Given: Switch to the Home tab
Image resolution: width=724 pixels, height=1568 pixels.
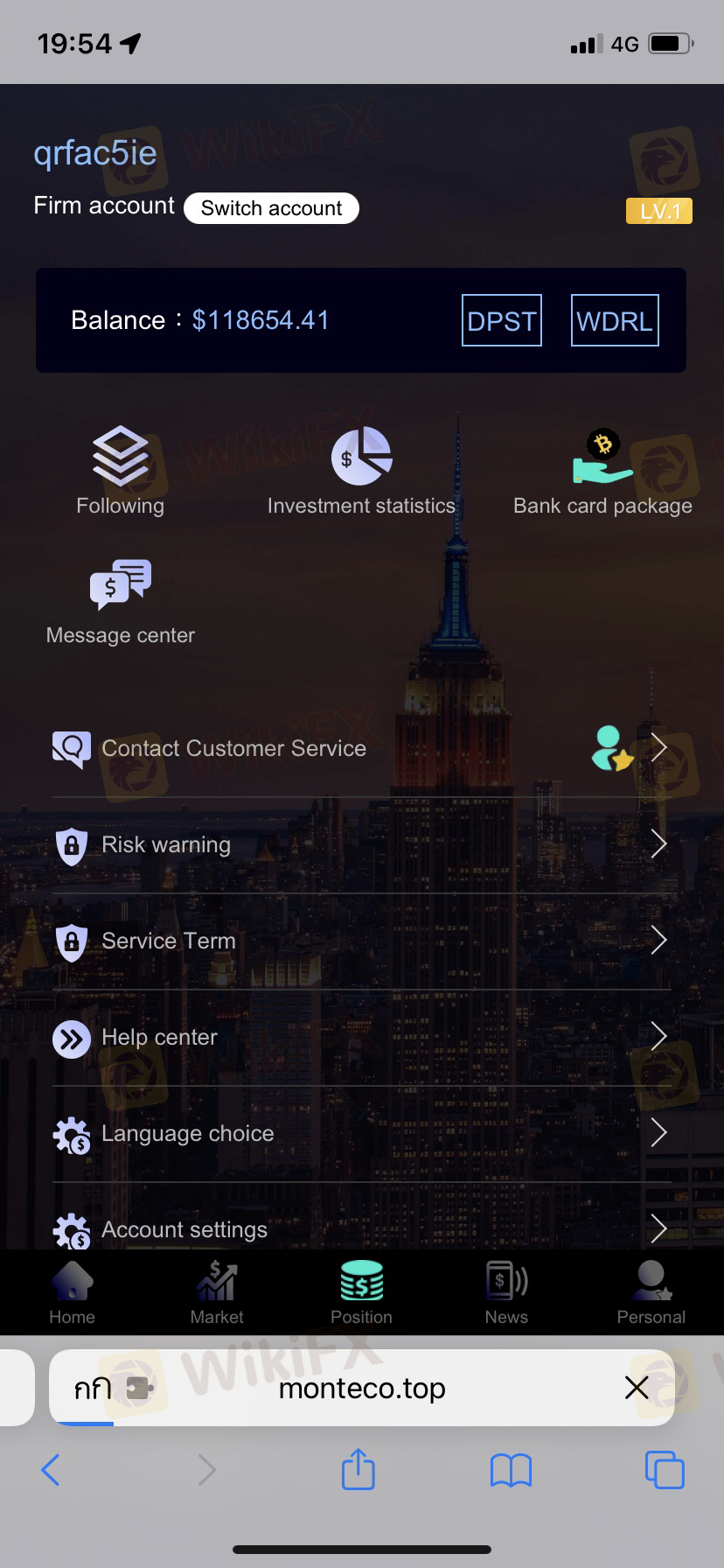Looking at the screenshot, I should coord(72,1293).
